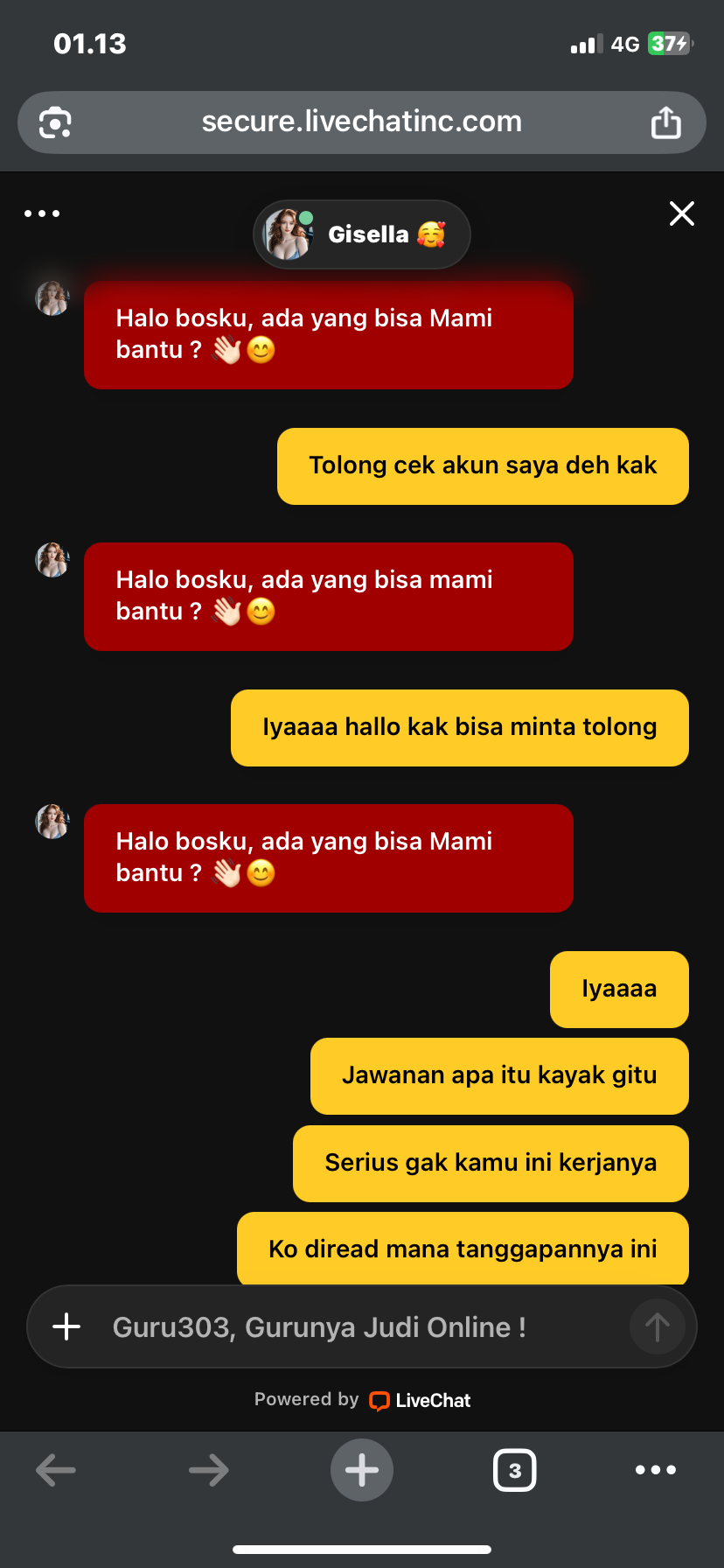Tap the plus attachment icon in message bar
The height and width of the screenshot is (1568, 724).
tap(66, 1326)
